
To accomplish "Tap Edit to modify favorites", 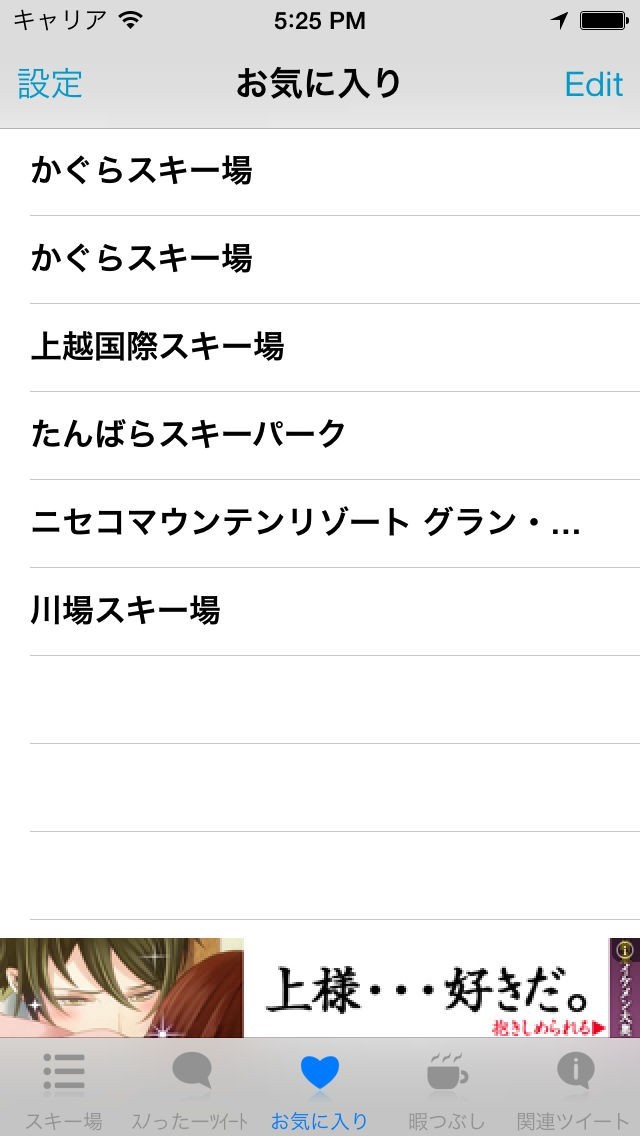I will pos(593,84).
